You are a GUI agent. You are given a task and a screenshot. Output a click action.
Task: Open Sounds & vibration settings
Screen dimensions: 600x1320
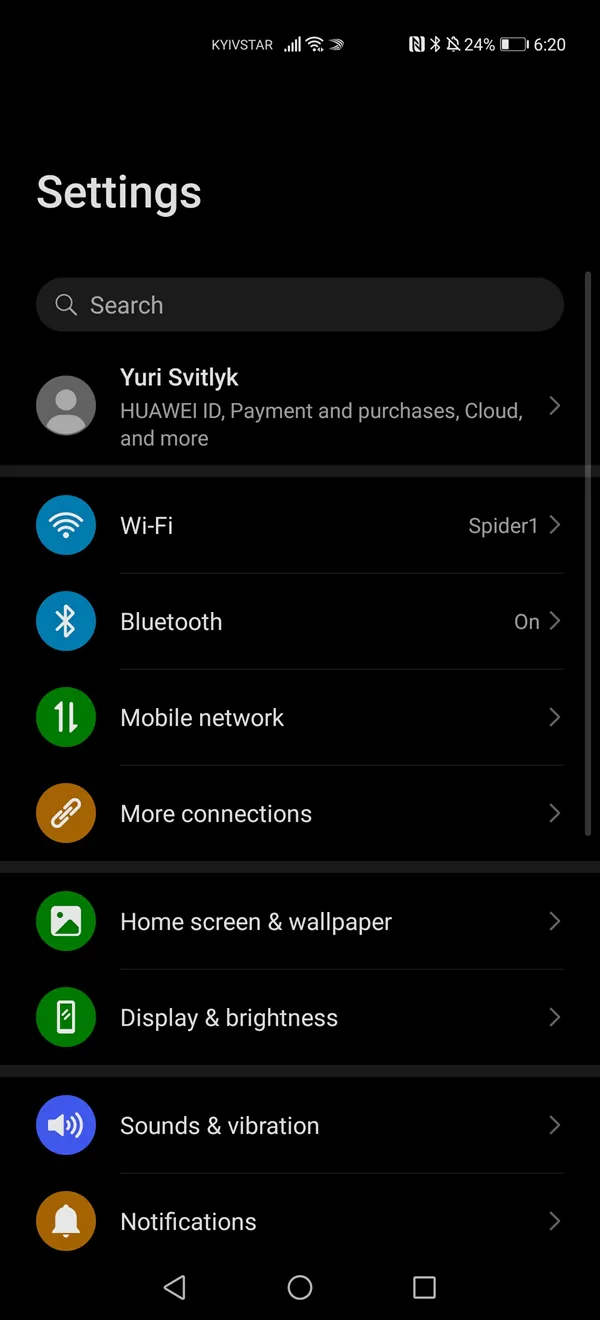[300, 1125]
